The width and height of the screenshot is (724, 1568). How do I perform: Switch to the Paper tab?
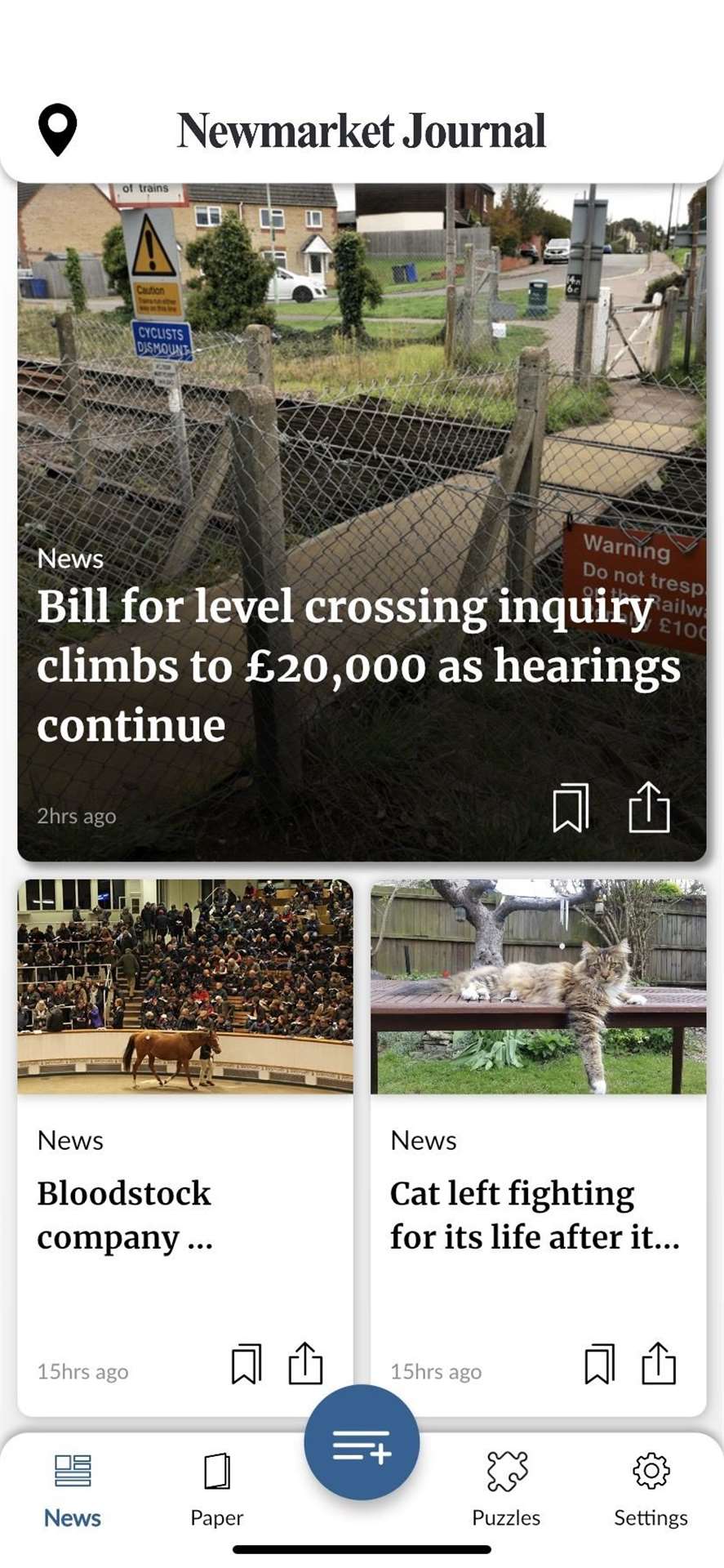216,1491
